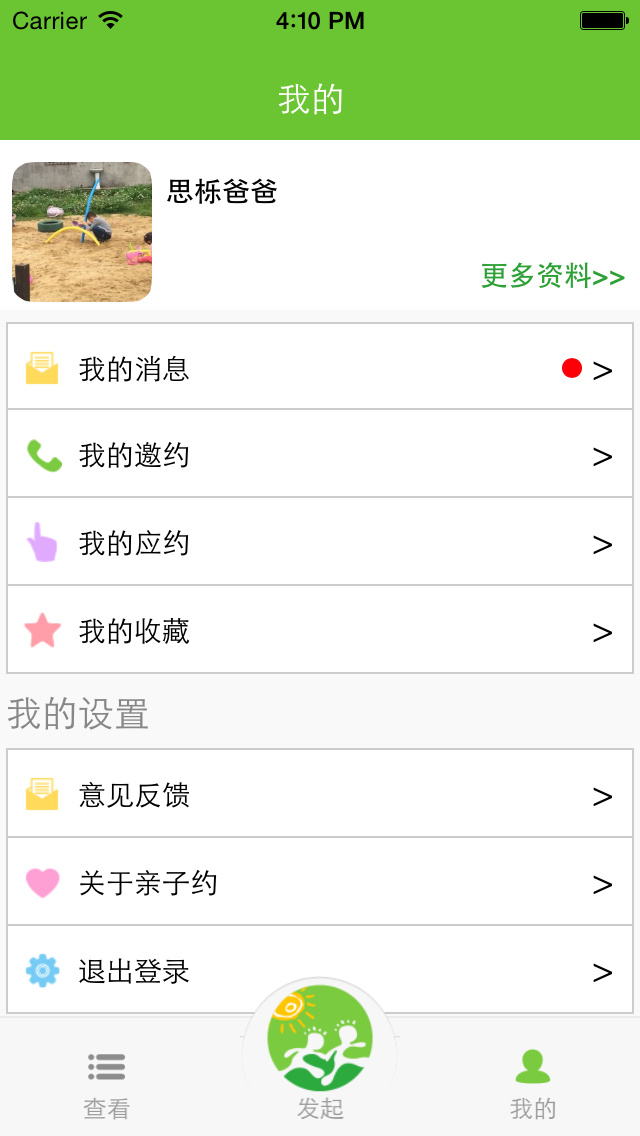Viewport: 640px width, 1136px height.
Task: Open 关于亲子约 about row
Action: pyautogui.click(x=320, y=883)
